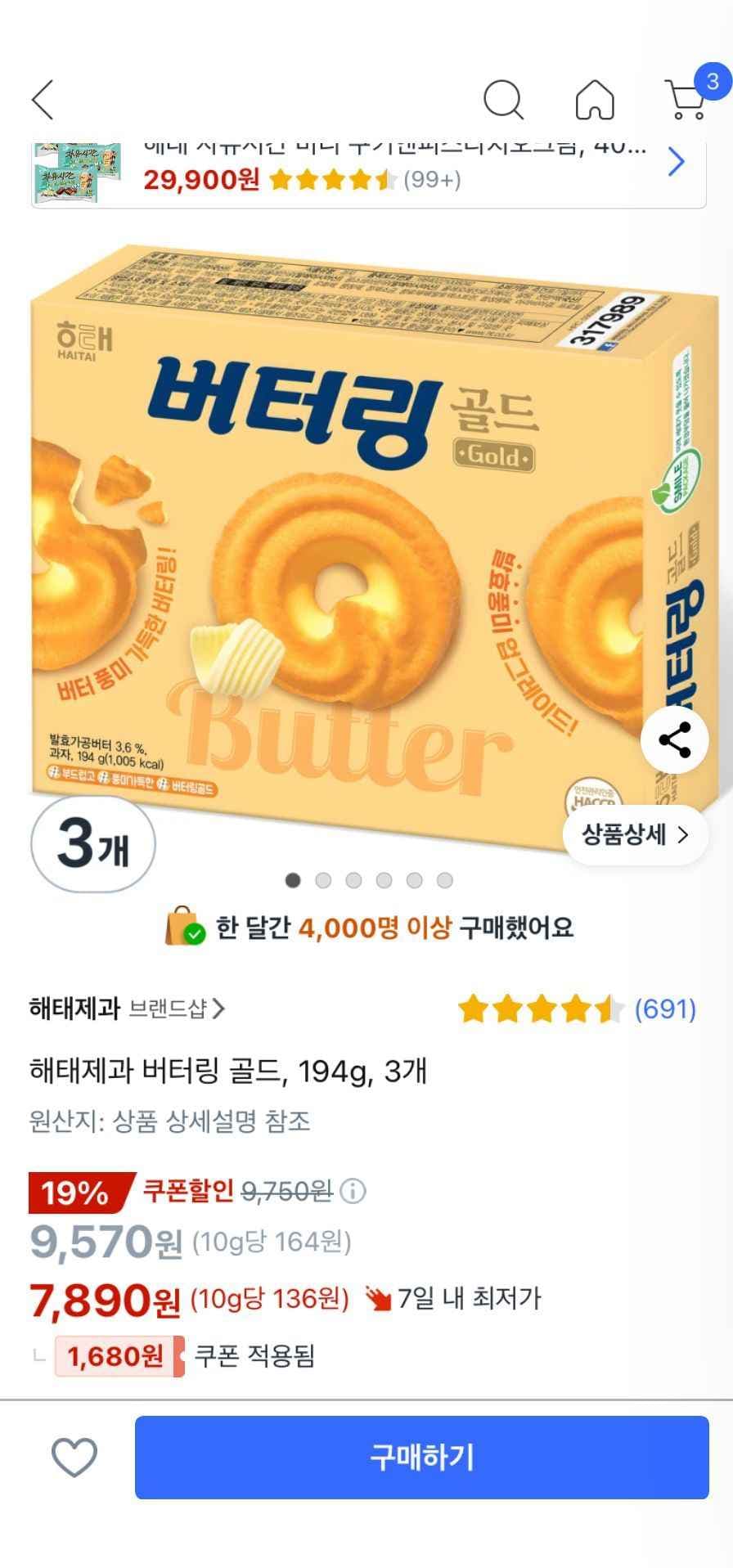This screenshot has height=1568, width=733.
Task: Go to the home icon
Action: coord(595,100)
